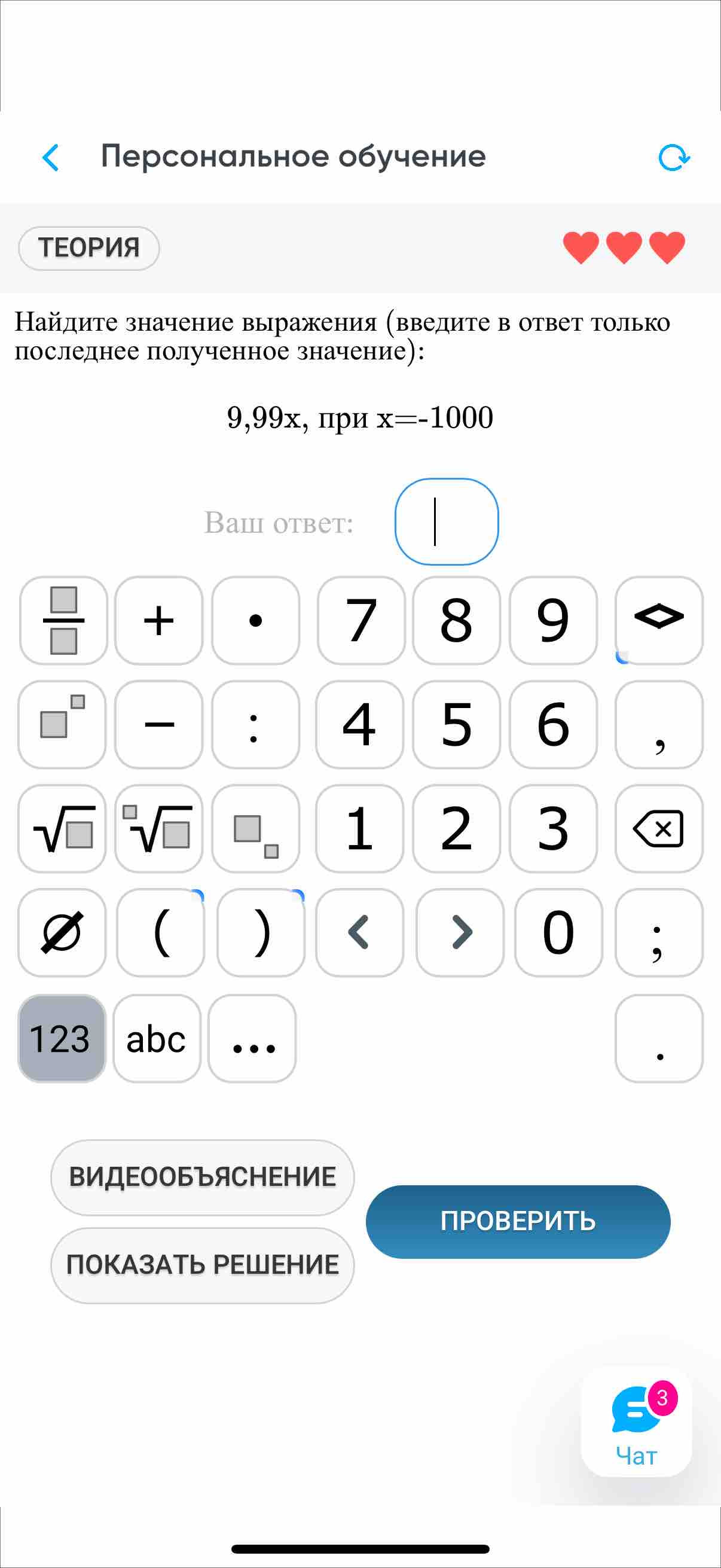The height and width of the screenshot is (1568, 721).
Task: Enter digit 9 on the keypad
Action: 553,620
